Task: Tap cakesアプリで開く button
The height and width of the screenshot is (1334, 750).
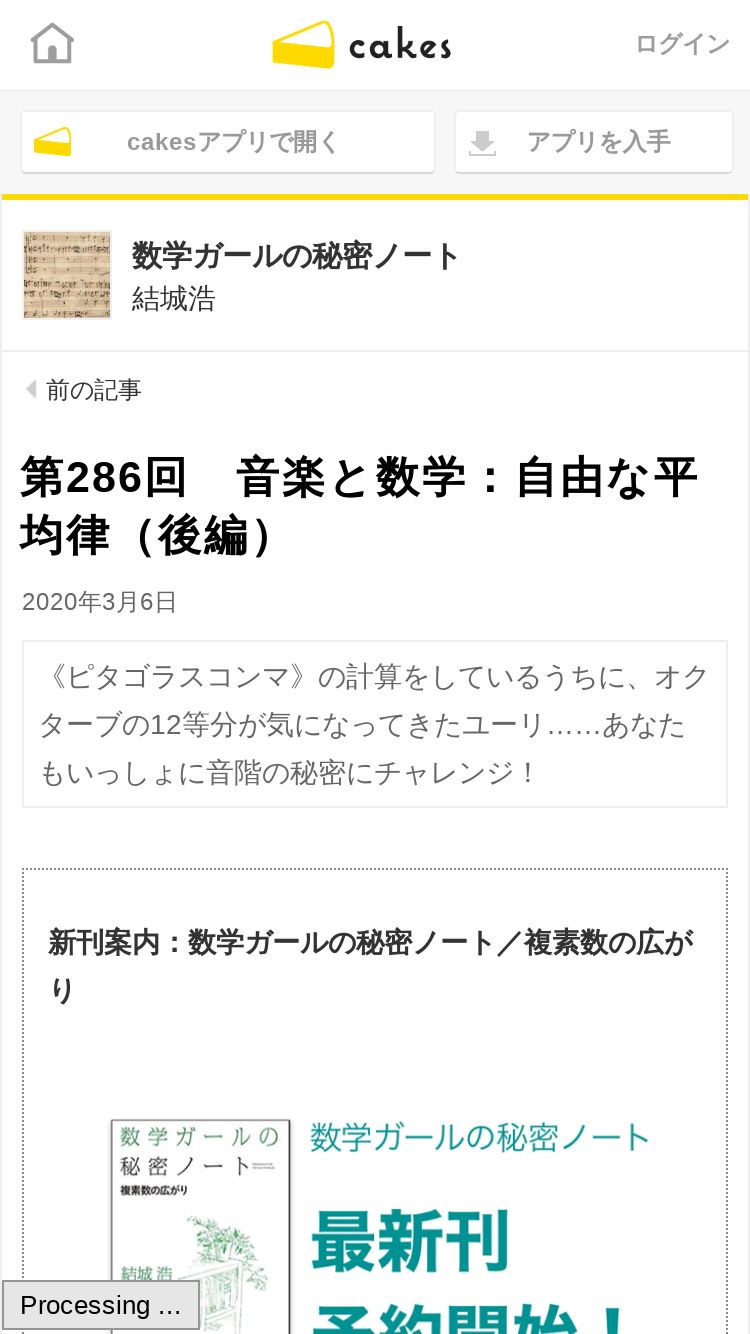Action: click(228, 142)
